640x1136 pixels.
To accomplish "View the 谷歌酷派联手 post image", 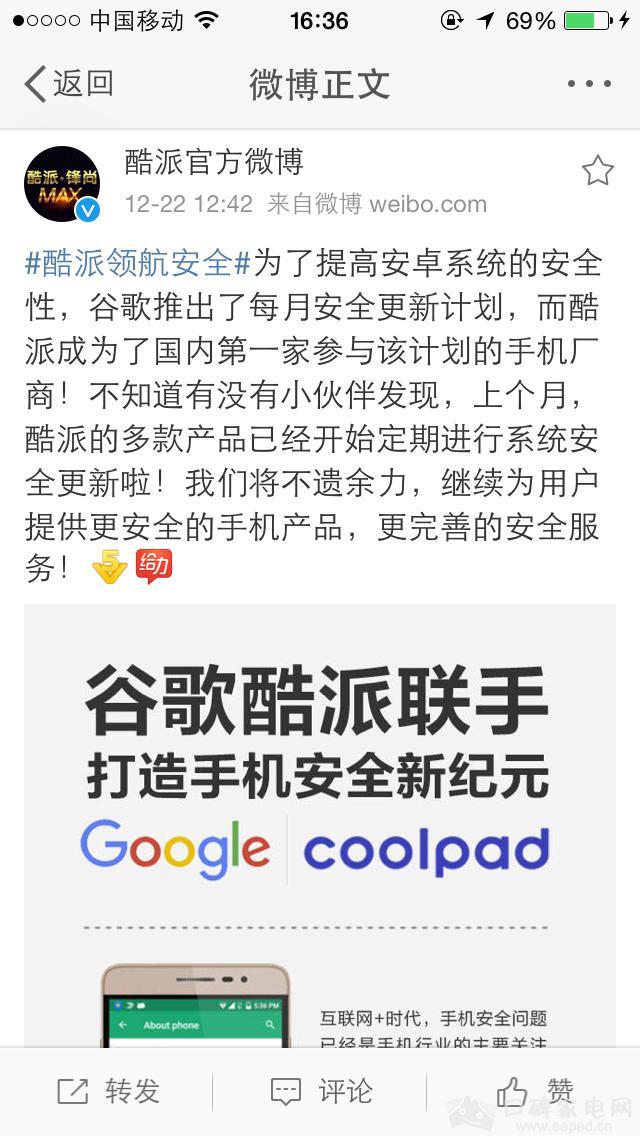I will pos(320,820).
